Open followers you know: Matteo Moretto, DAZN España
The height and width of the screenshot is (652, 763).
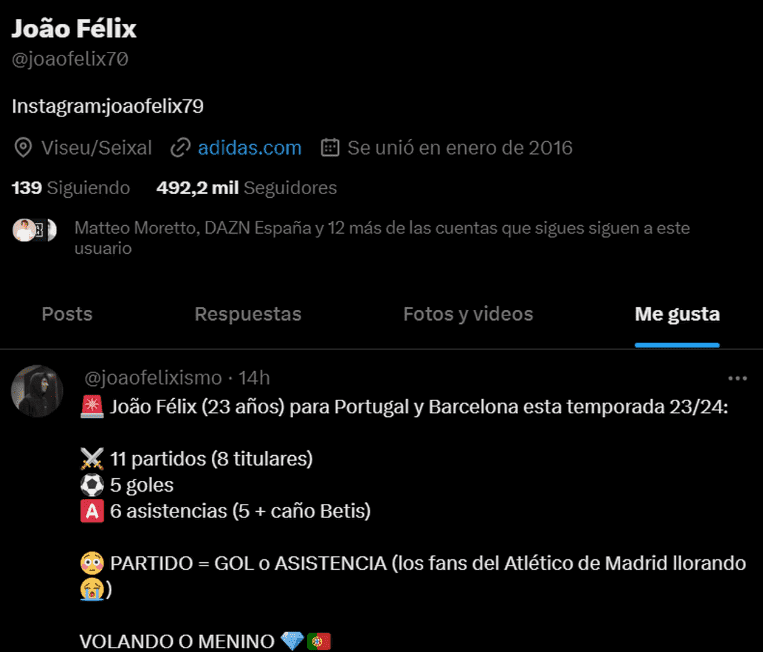tap(381, 238)
